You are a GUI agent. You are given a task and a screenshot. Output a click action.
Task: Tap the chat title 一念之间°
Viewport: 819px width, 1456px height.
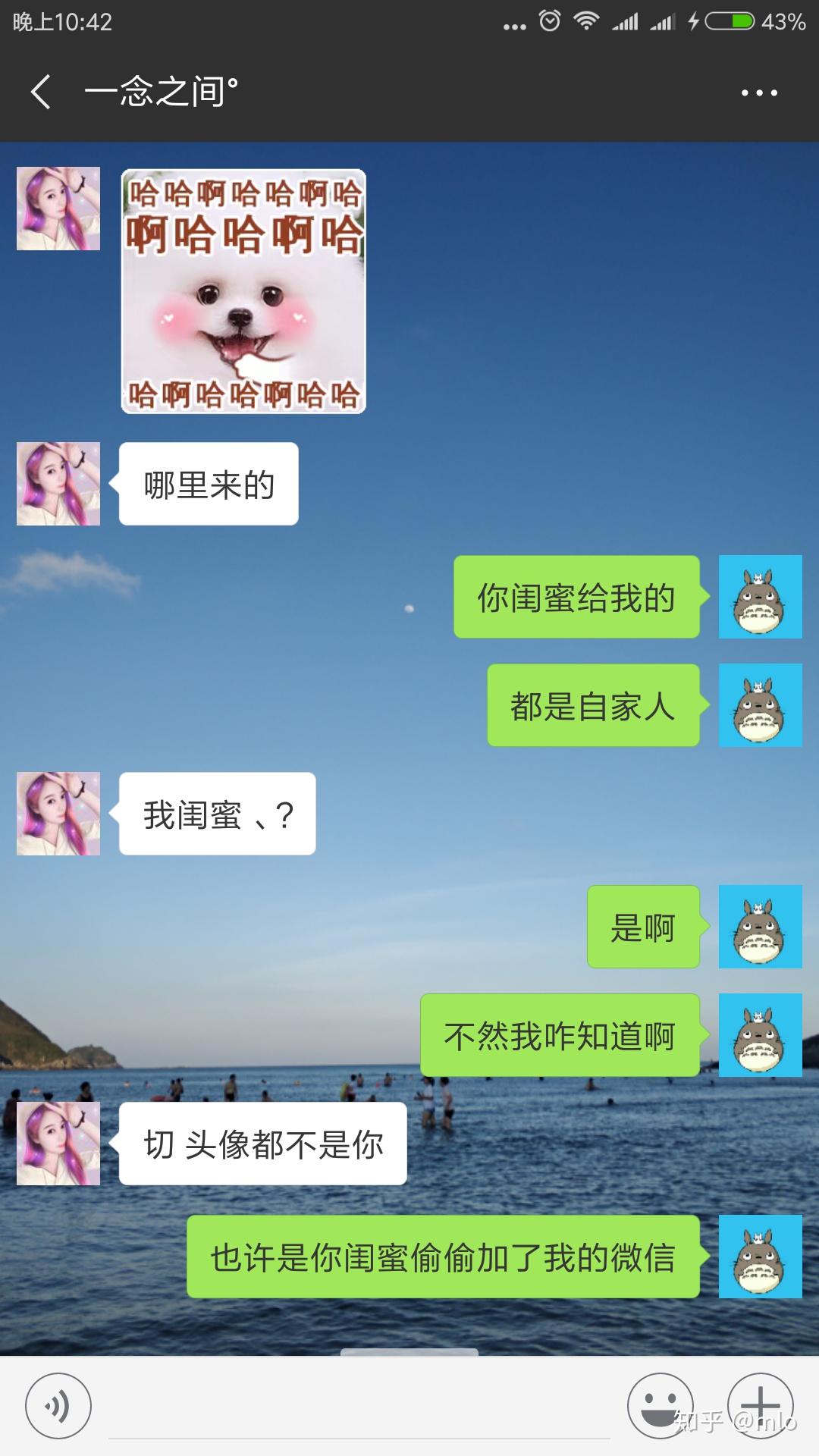[x=163, y=93]
